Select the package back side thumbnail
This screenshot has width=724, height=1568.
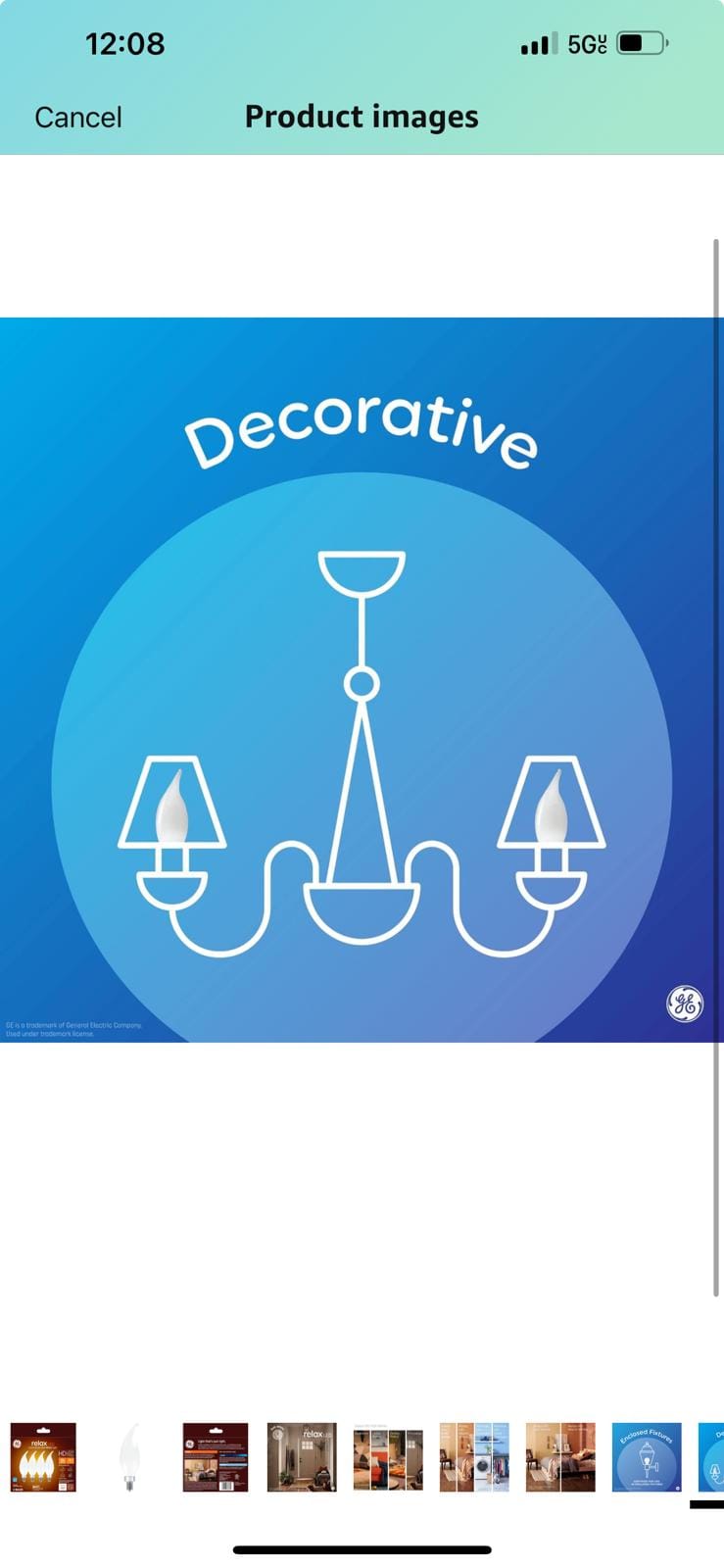pyautogui.click(x=216, y=1457)
